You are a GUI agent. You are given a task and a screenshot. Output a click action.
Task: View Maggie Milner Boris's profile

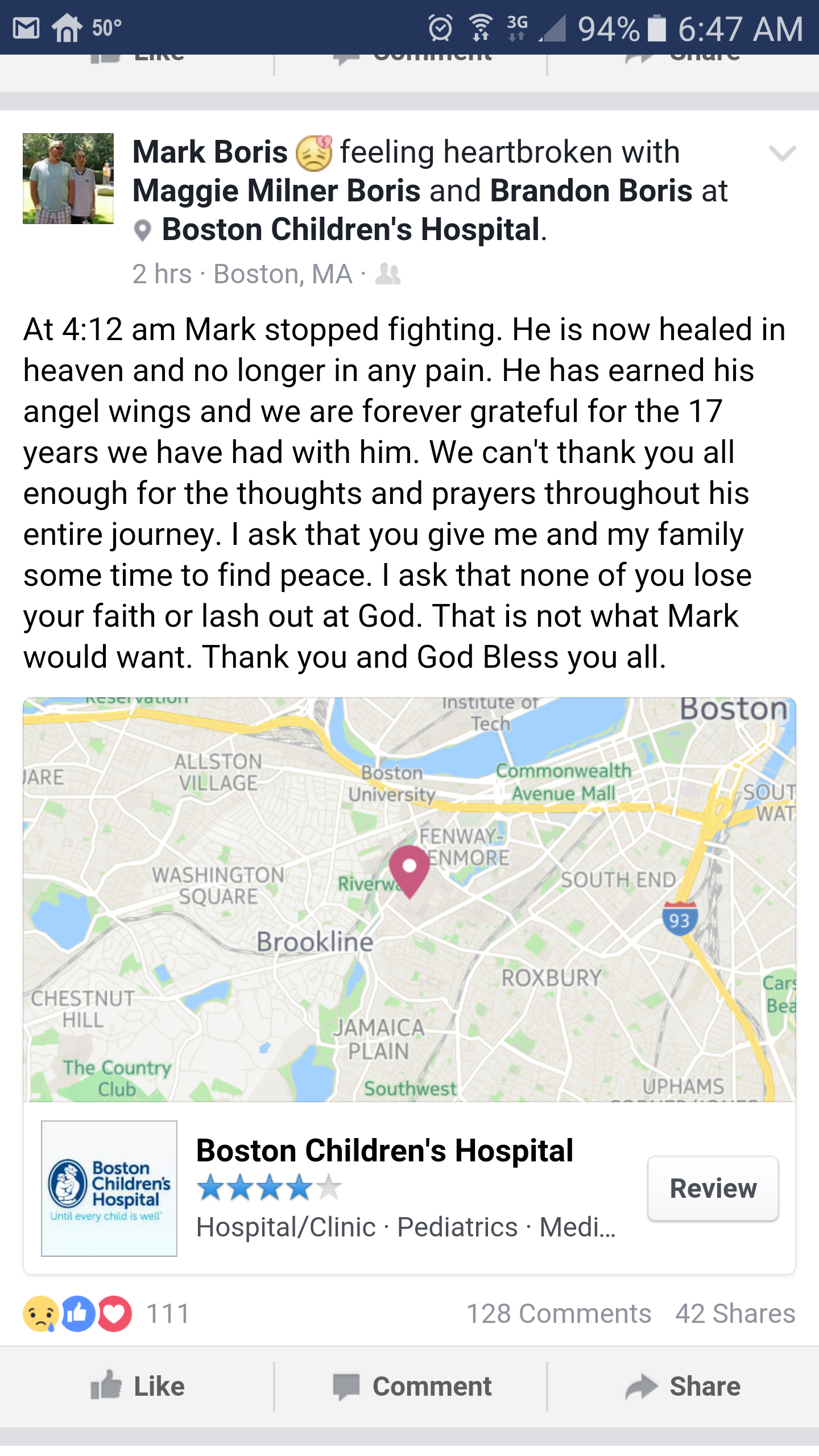click(x=276, y=191)
